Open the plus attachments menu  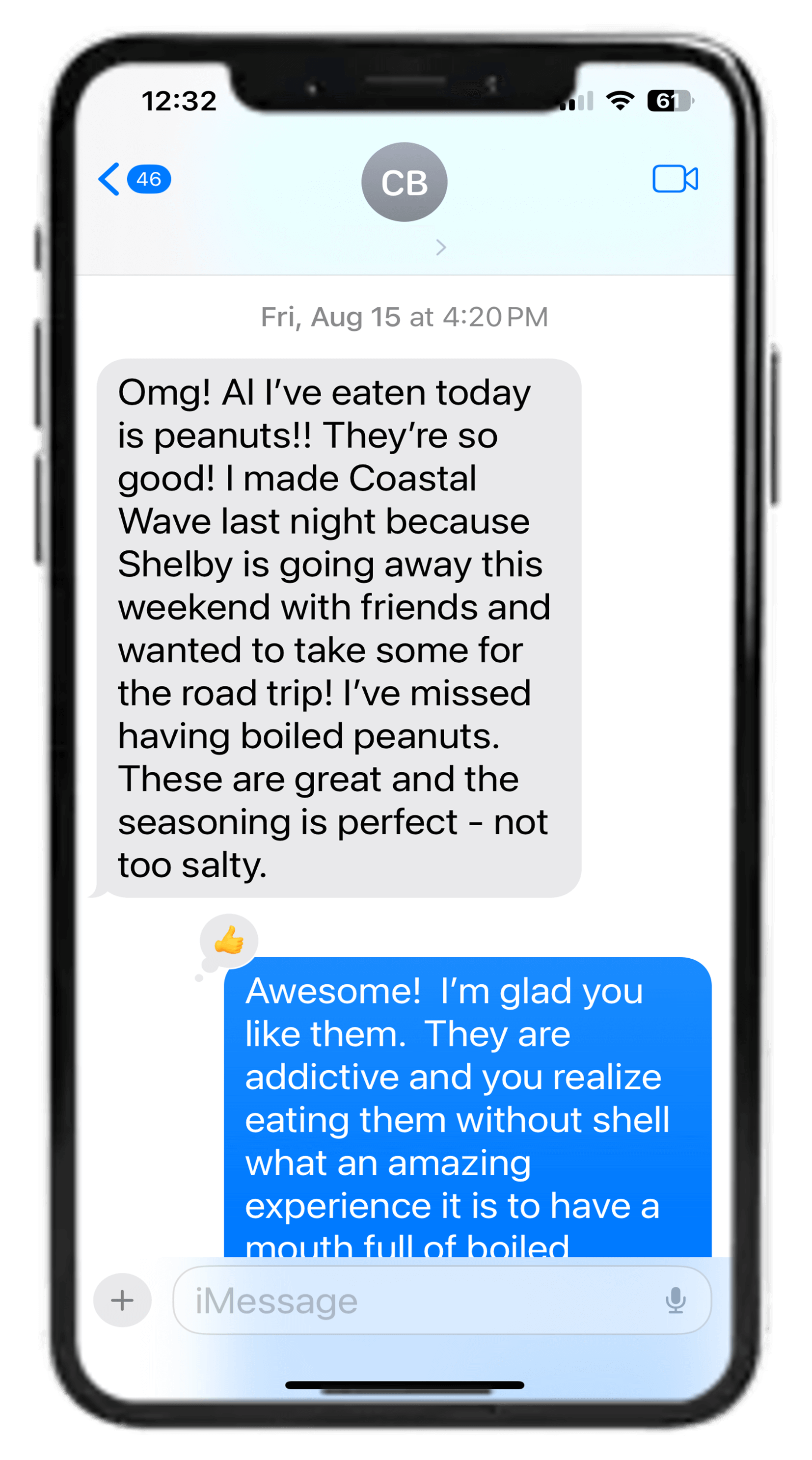tap(122, 1300)
